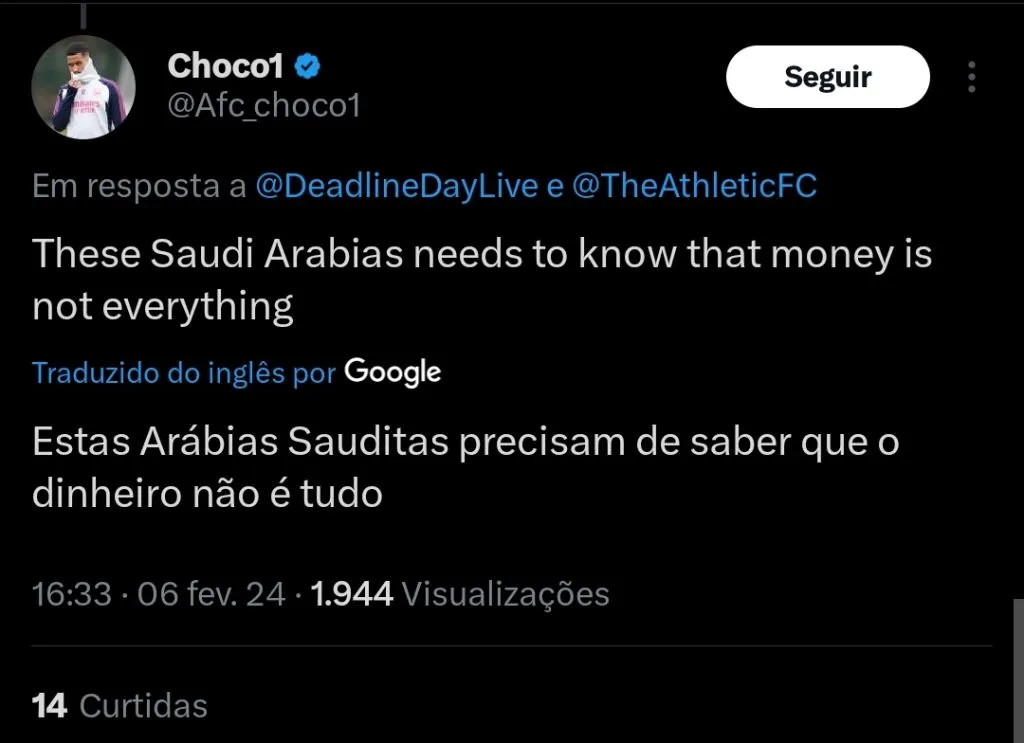Follow Choco1 with the Seguir button
1024x743 pixels.
[x=827, y=77]
